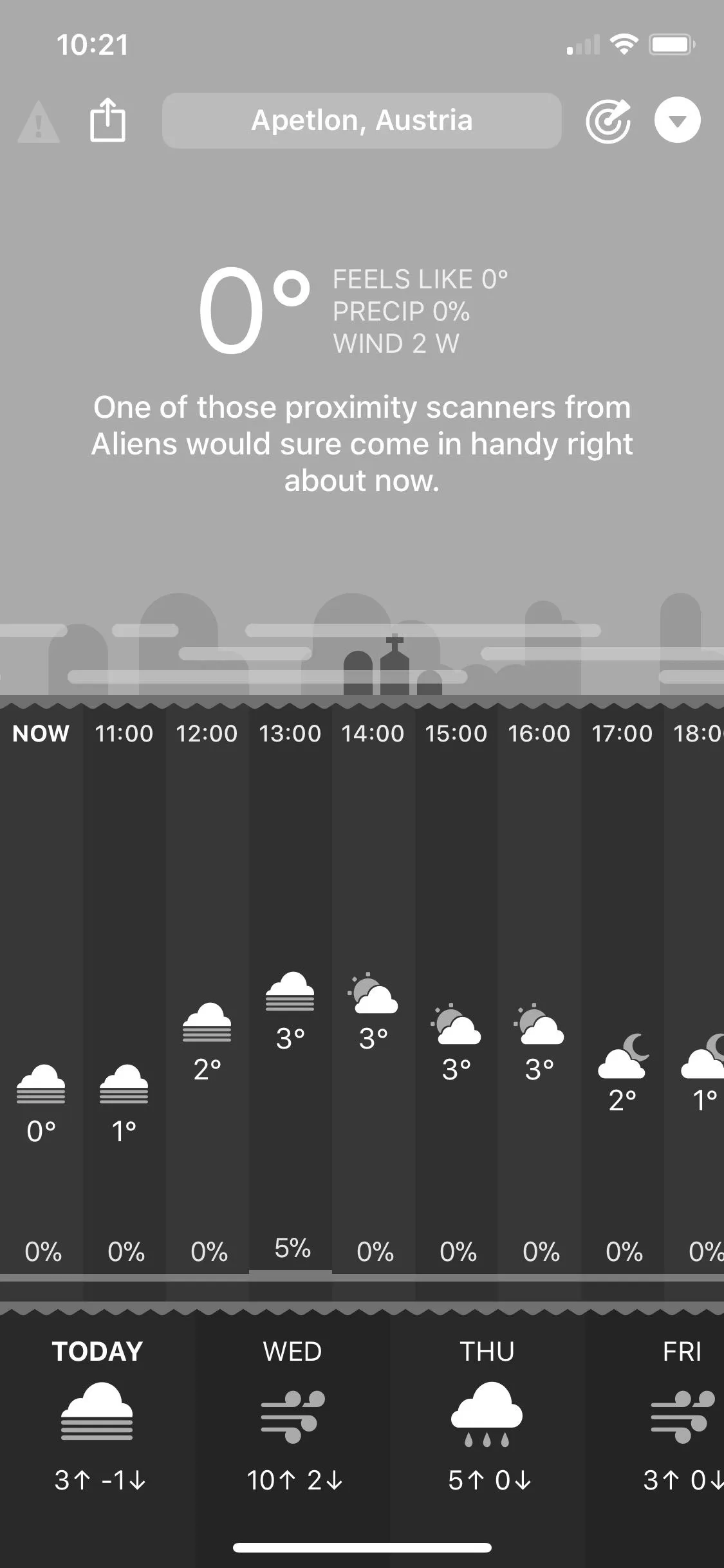
Task: Open the Apetlon, Austria location picker
Action: pyautogui.click(x=362, y=120)
